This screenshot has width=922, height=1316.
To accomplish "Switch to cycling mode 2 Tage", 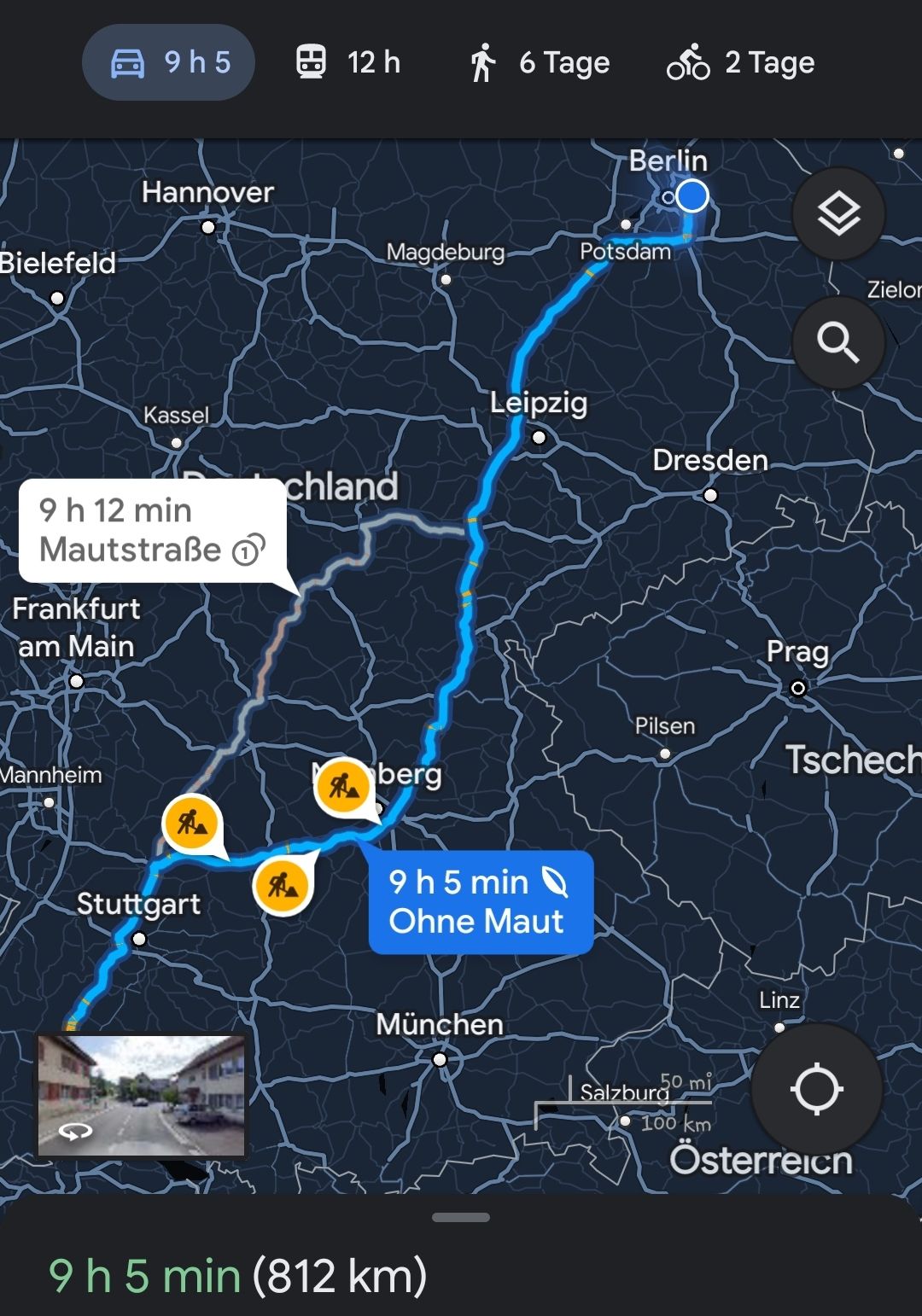I will (741, 62).
